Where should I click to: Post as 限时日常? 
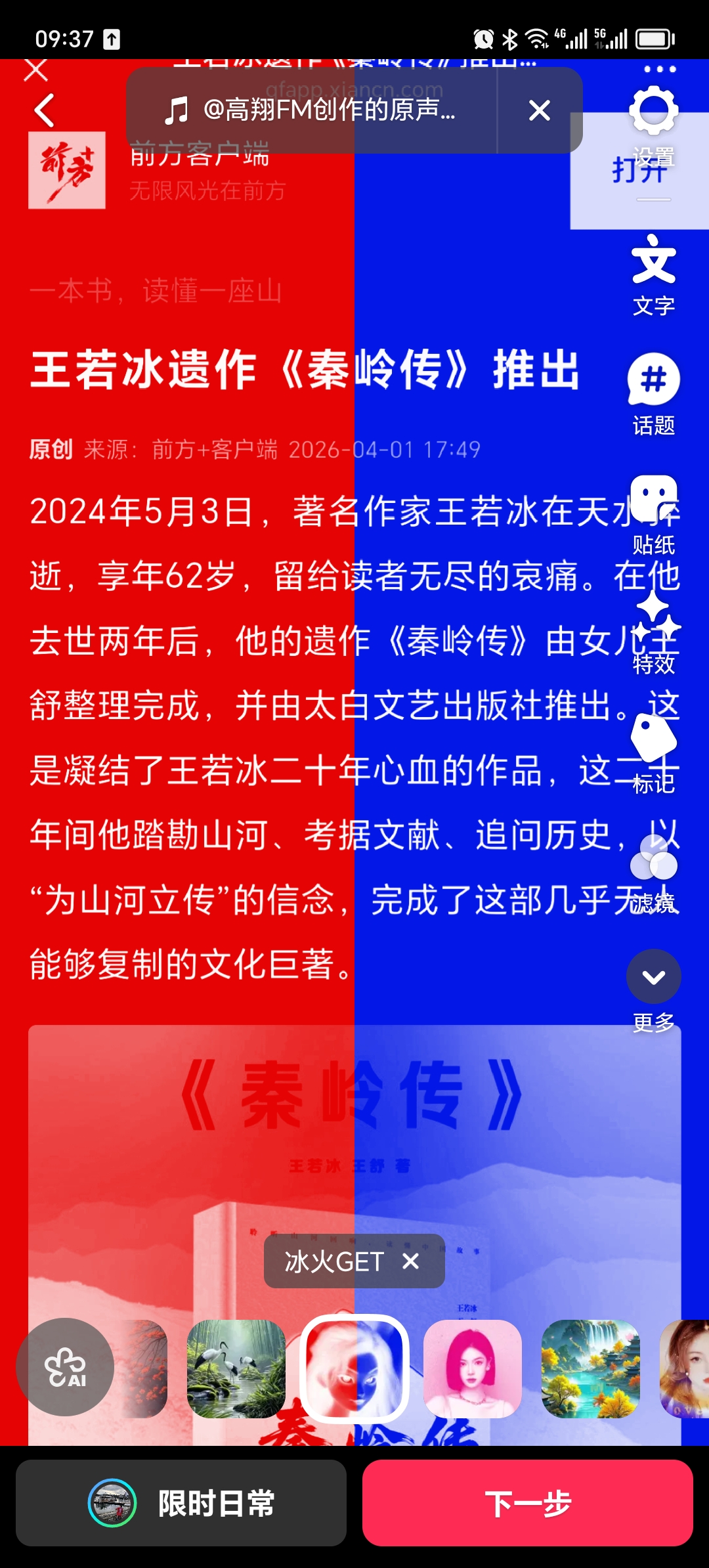pos(181,1503)
